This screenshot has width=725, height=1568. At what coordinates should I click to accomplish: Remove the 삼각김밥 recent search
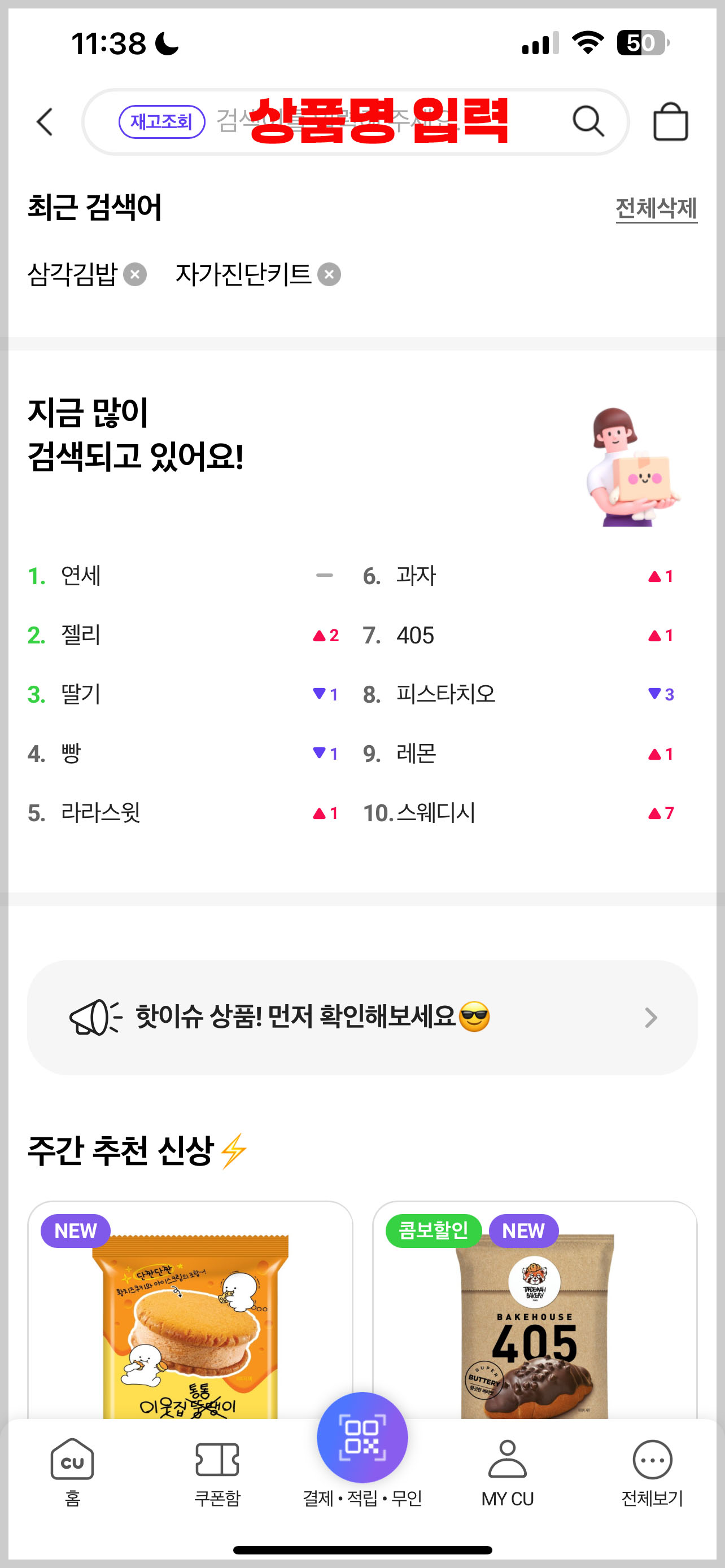coord(135,274)
